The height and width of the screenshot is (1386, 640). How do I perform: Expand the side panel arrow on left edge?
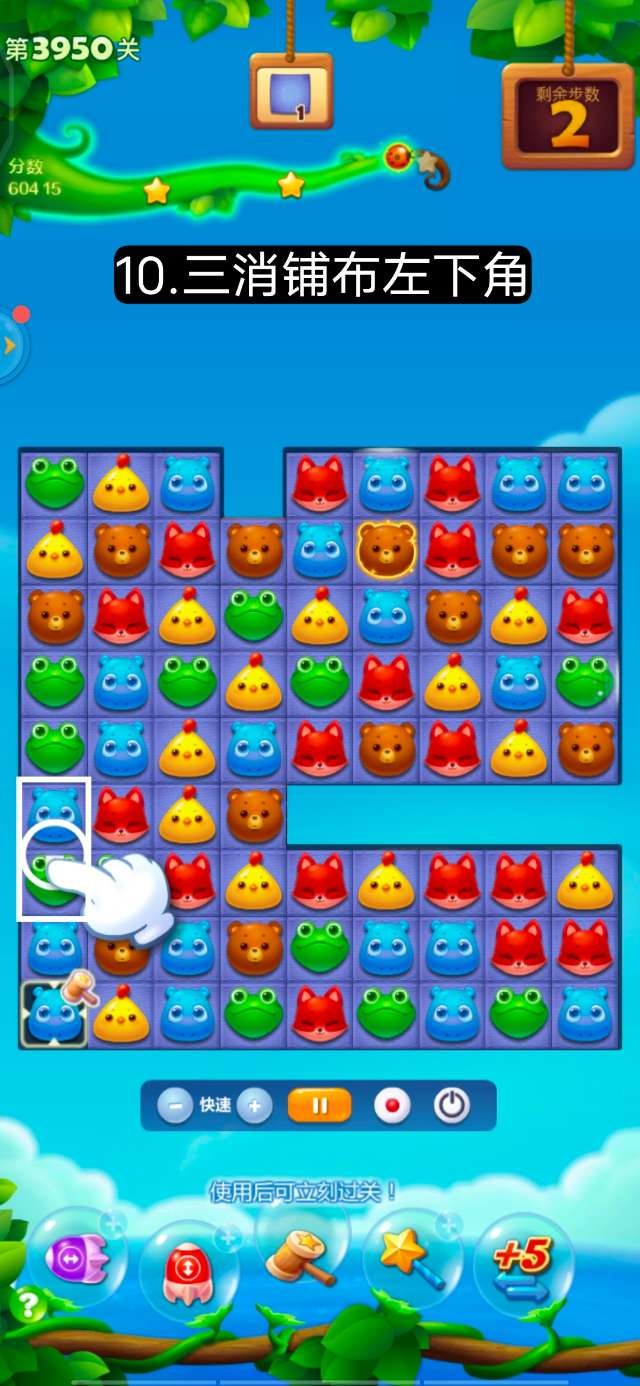click(x=10, y=346)
